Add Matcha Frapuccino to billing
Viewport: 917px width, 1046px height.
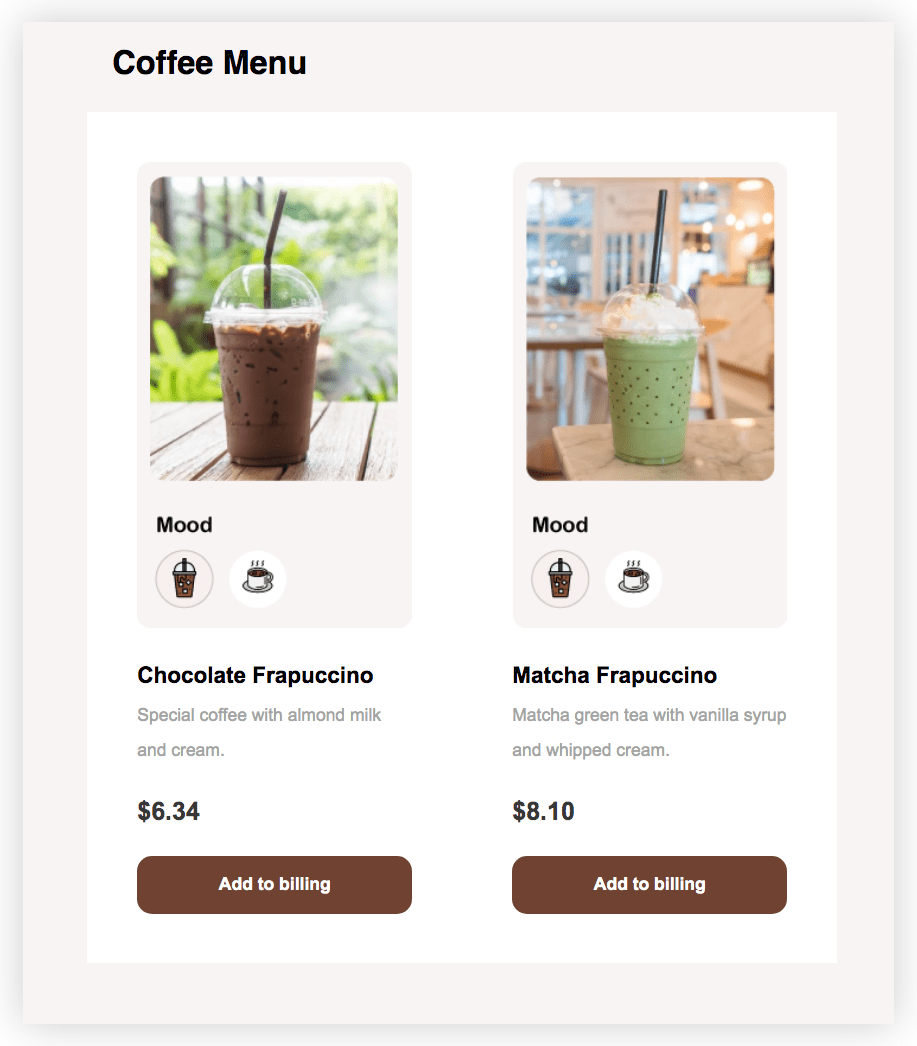click(x=649, y=884)
